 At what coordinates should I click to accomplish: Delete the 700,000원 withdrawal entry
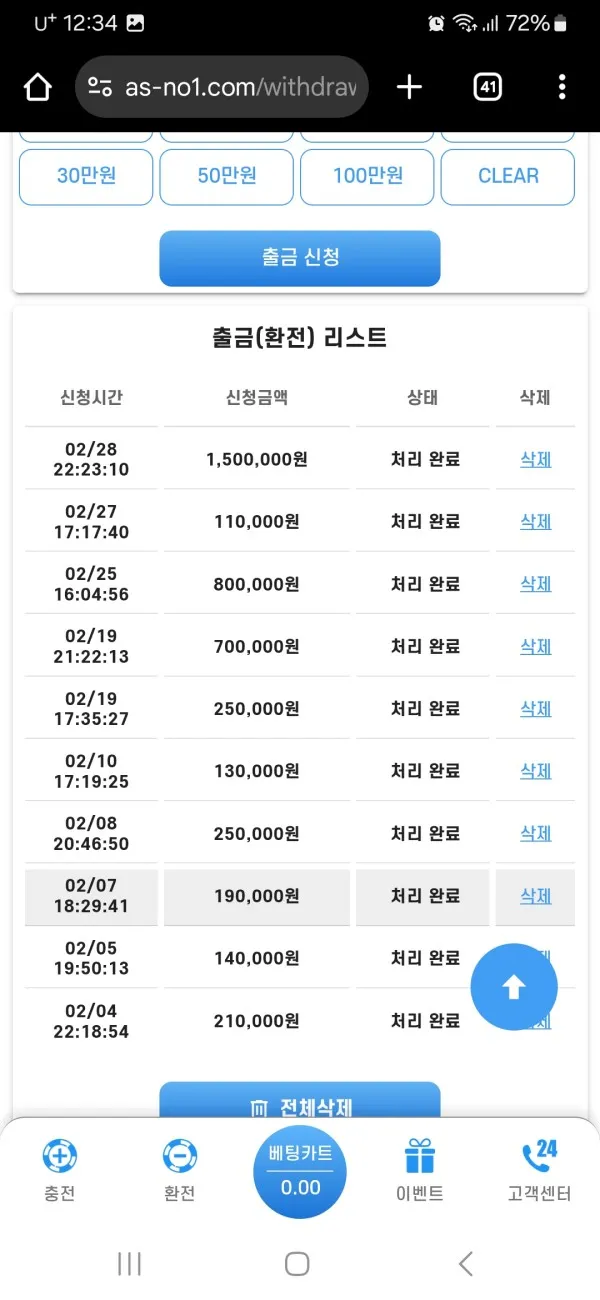(536, 647)
